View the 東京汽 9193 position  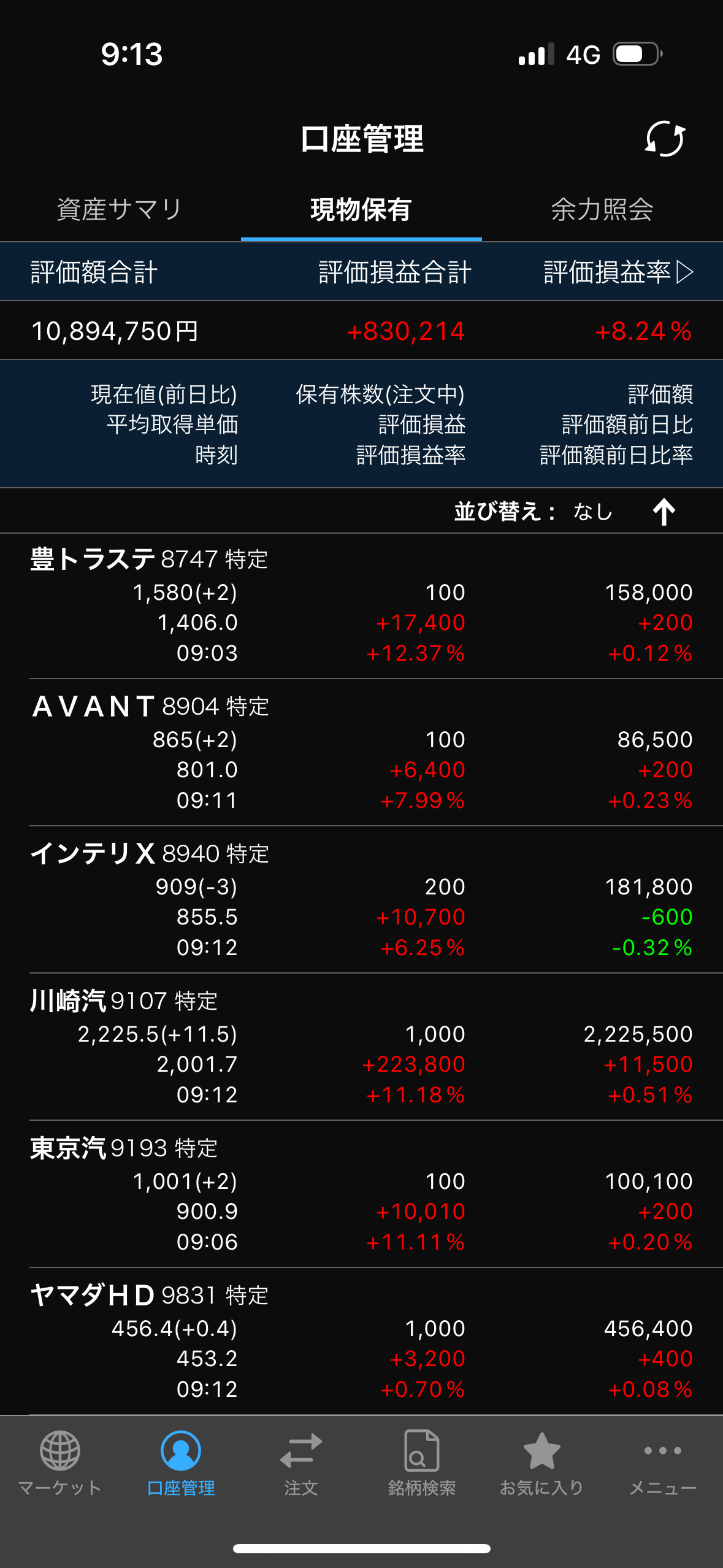[361, 1194]
